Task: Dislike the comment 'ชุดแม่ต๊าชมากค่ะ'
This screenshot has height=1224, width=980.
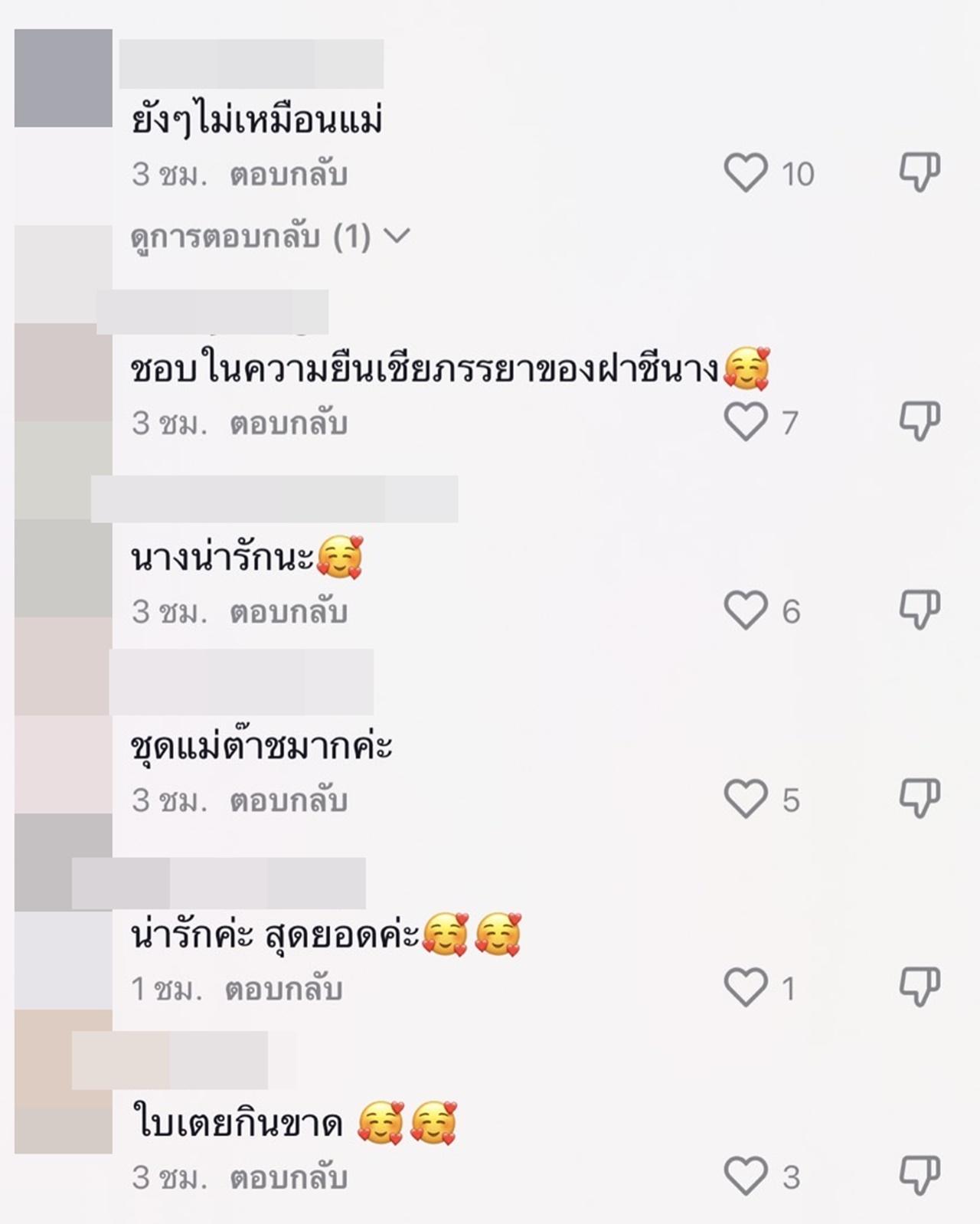Action: point(919,800)
